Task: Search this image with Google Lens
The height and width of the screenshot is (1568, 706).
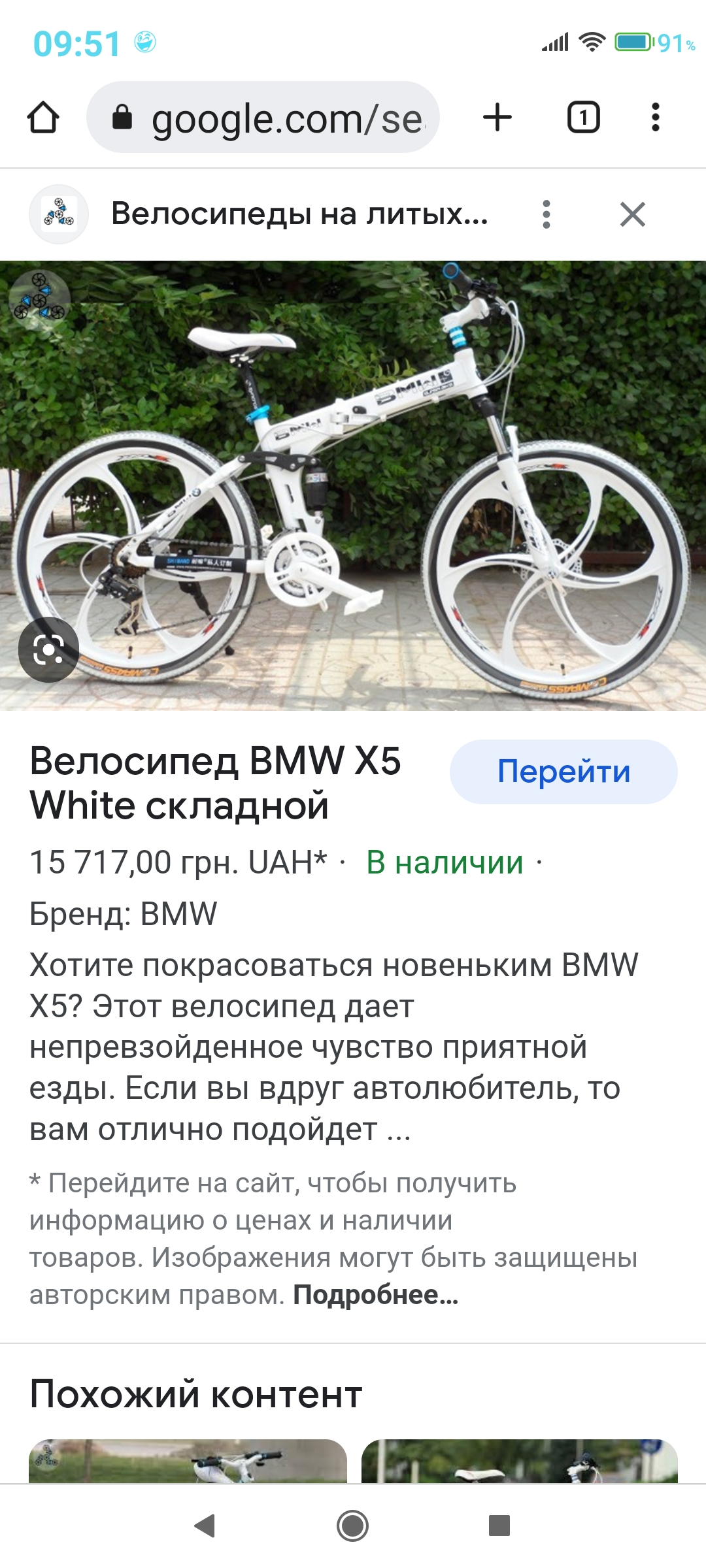Action: click(x=49, y=649)
